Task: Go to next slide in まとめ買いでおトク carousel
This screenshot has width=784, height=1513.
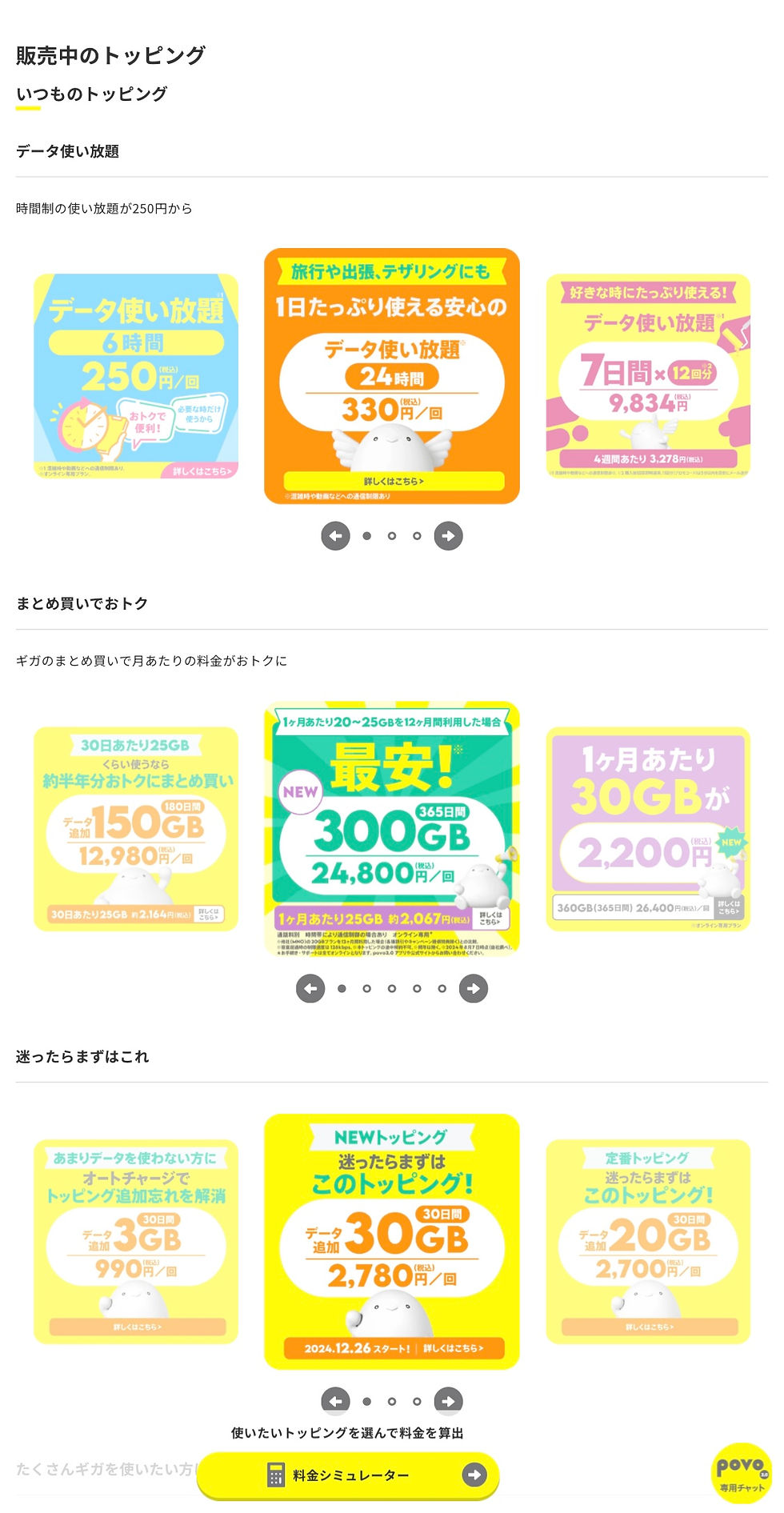Action: pyautogui.click(x=473, y=989)
